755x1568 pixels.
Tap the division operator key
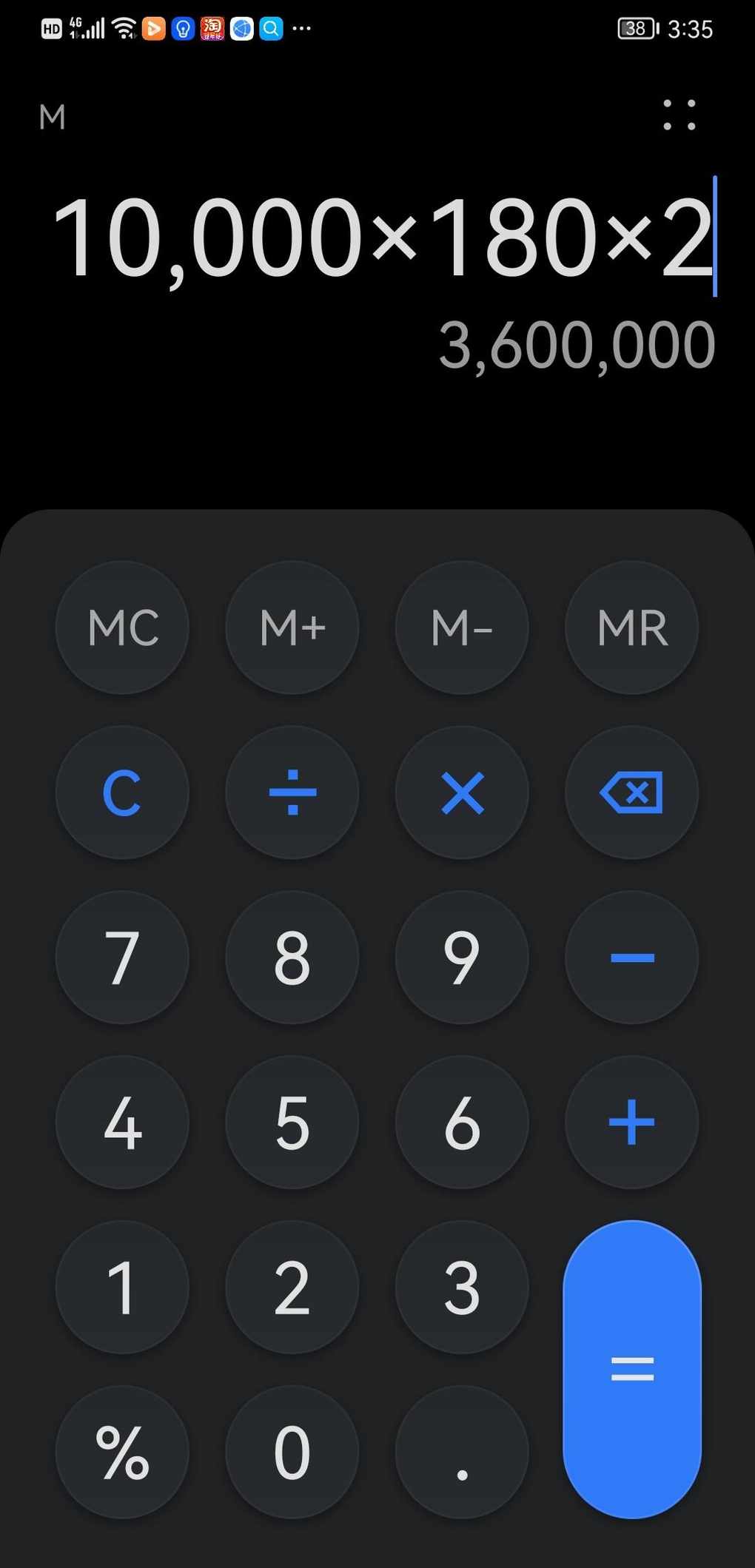pyautogui.click(x=292, y=793)
